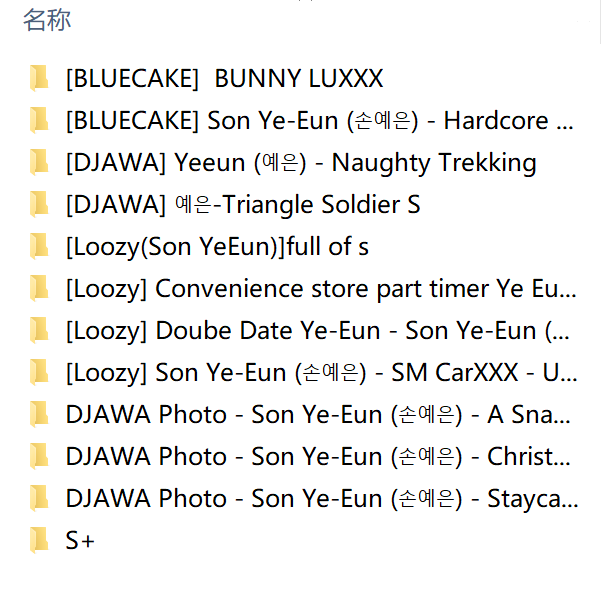Open the [DJAWA] Yeeun Naughty Trekking folder
610x589 pixels.
click(300, 163)
